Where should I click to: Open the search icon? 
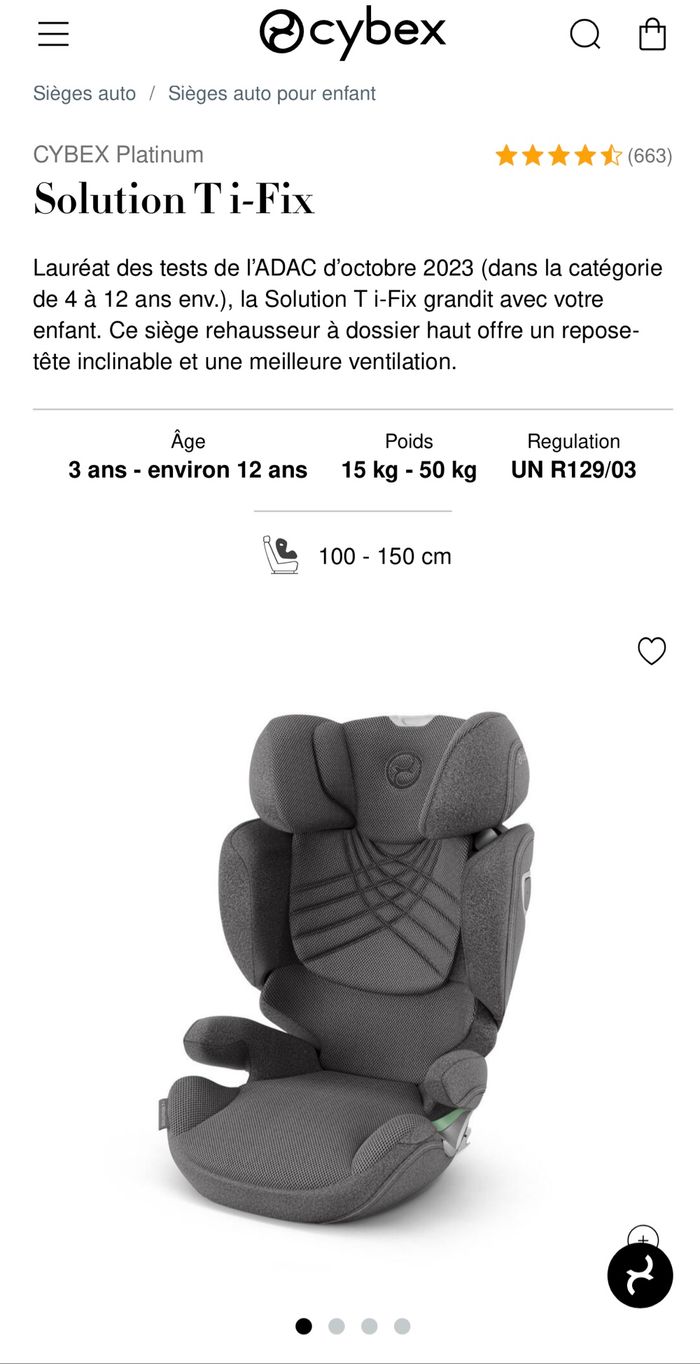[x=585, y=34]
